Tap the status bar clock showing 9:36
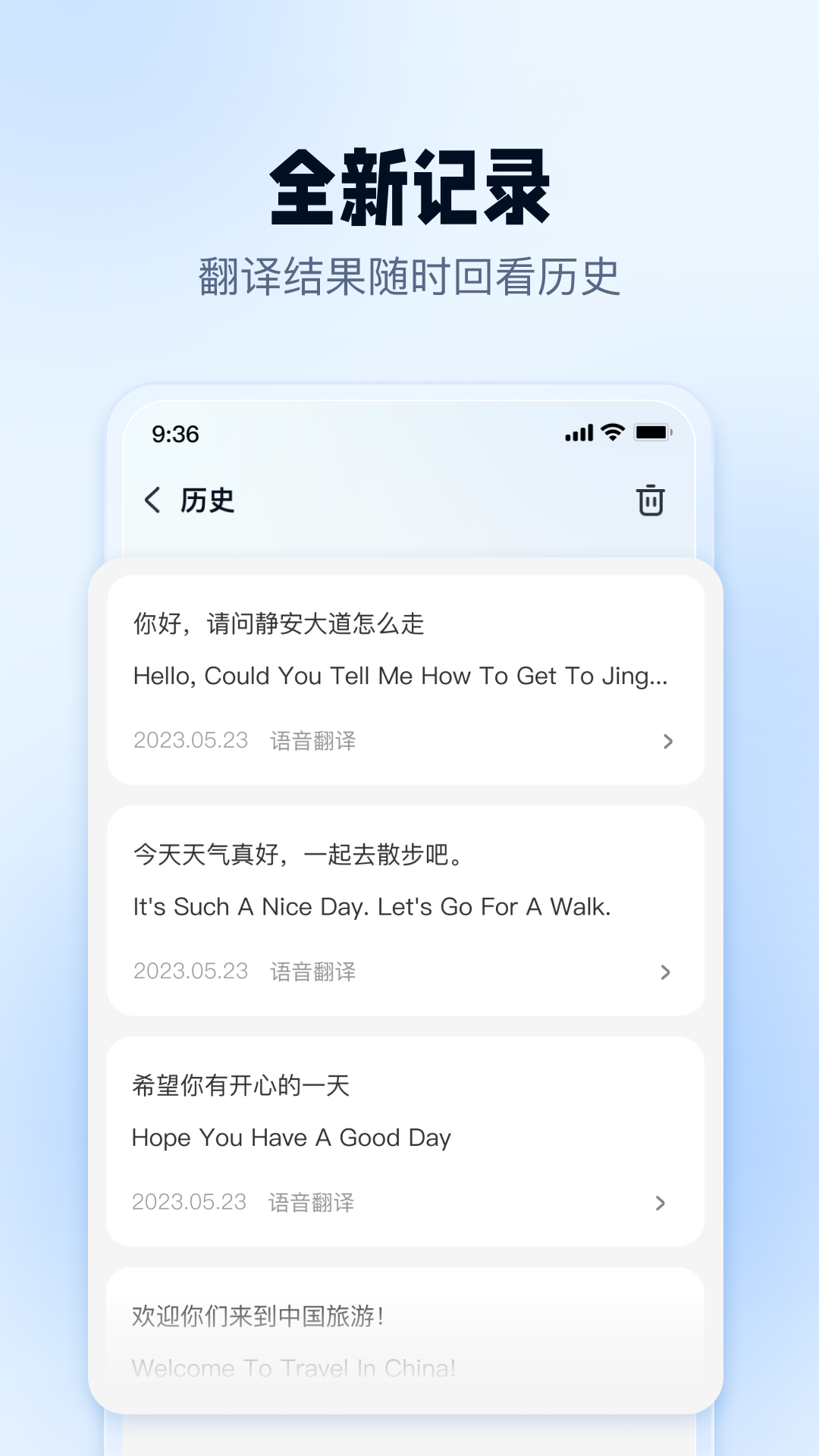This screenshot has height=1456, width=819. [x=174, y=435]
